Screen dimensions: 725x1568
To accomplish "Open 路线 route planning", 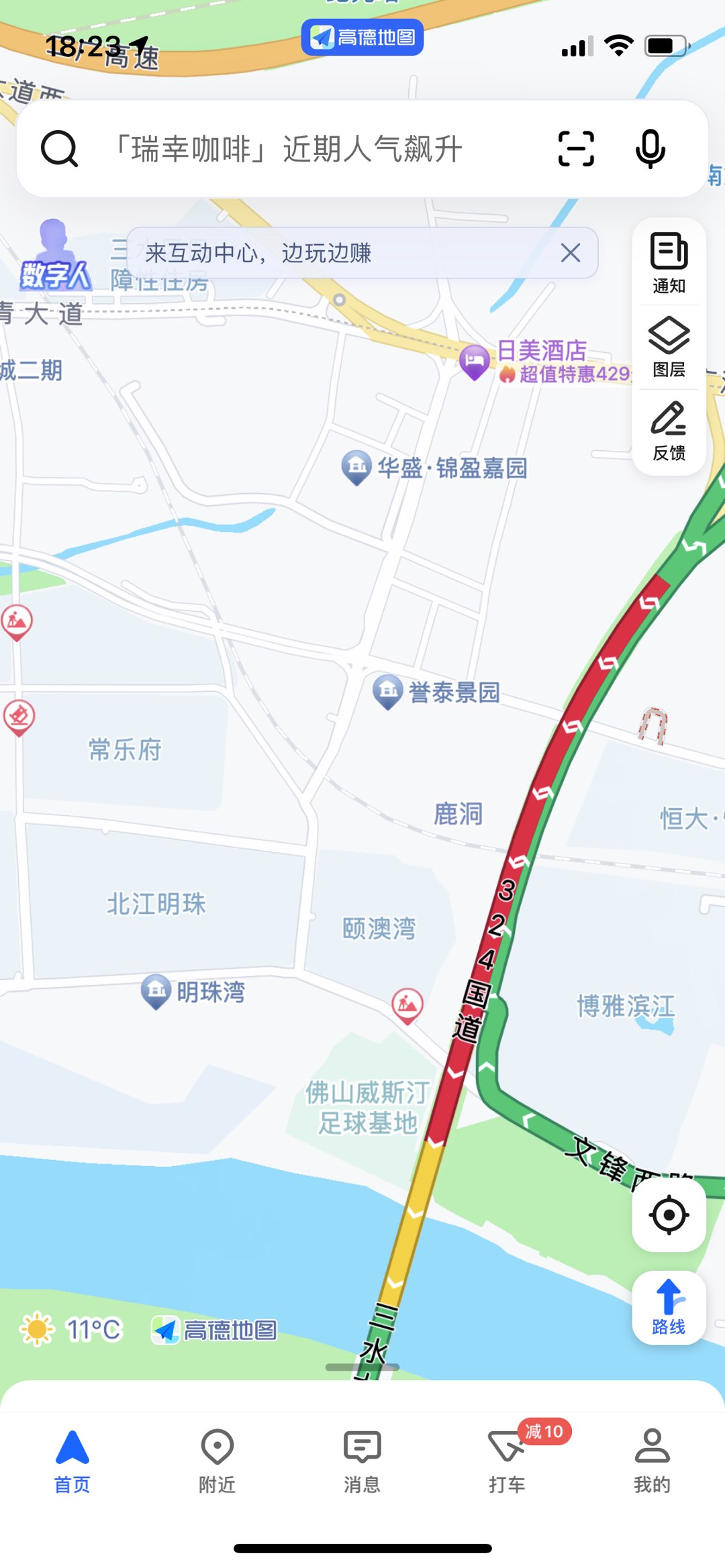I will 669,1307.
